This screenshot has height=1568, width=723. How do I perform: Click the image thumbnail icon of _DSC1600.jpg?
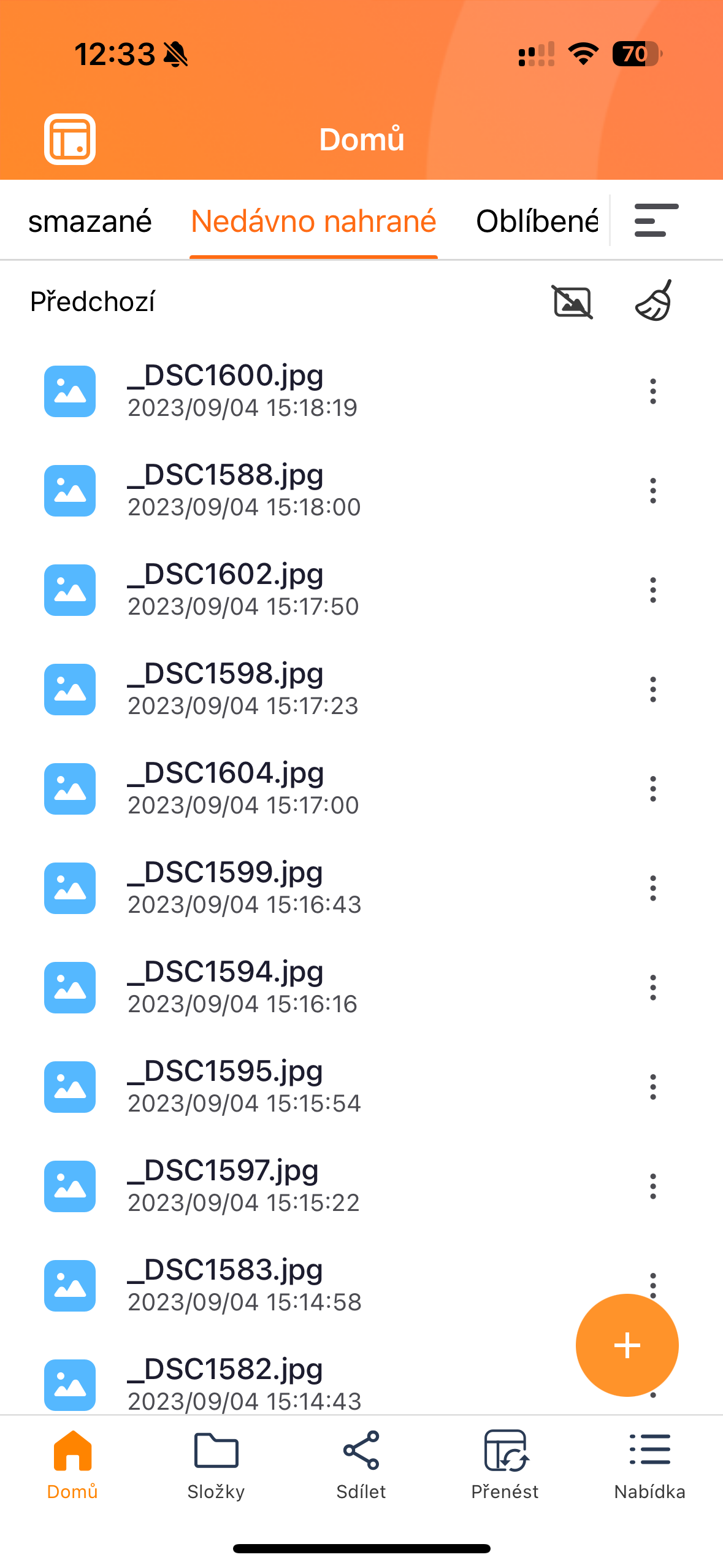(x=69, y=390)
